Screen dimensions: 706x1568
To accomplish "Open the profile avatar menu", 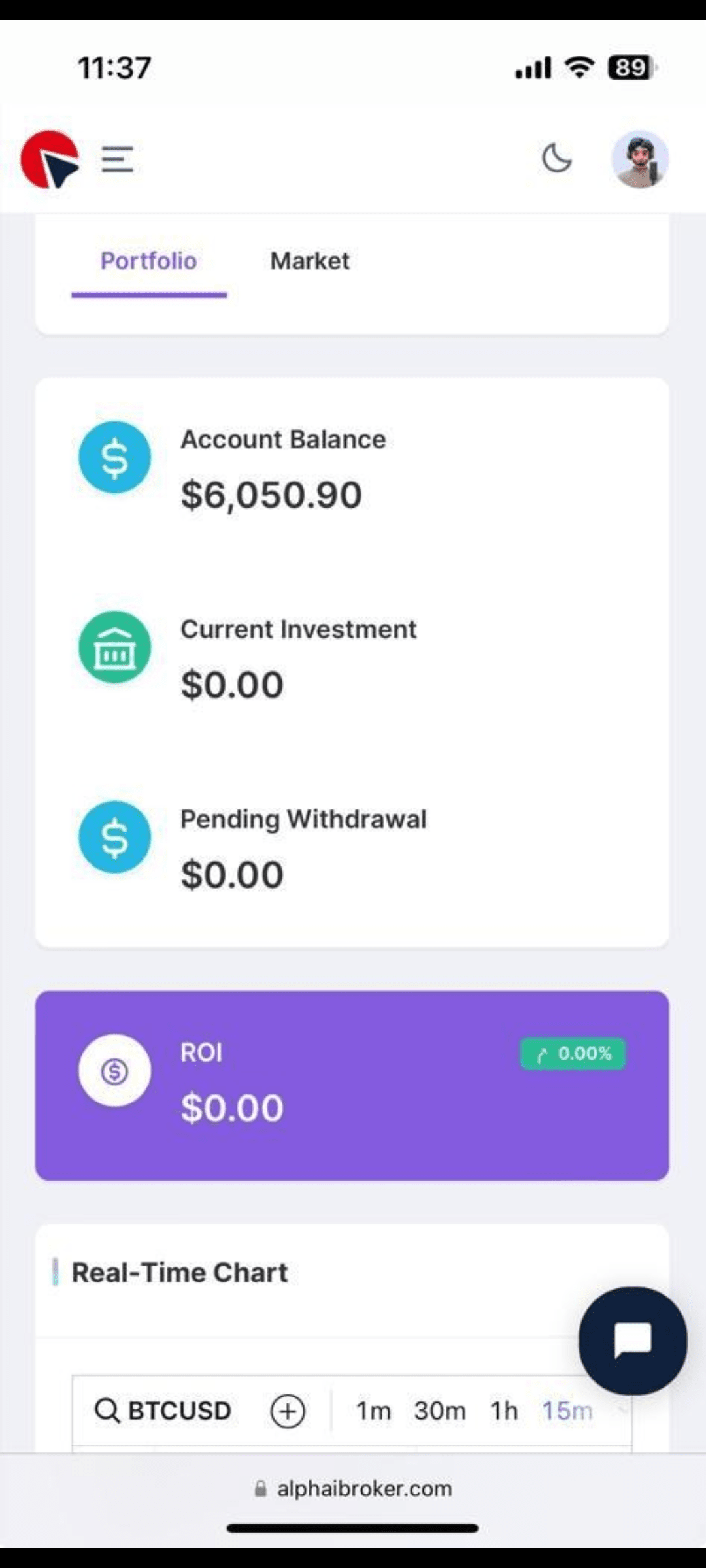I will pyautogui.click(x=639, y=159).
